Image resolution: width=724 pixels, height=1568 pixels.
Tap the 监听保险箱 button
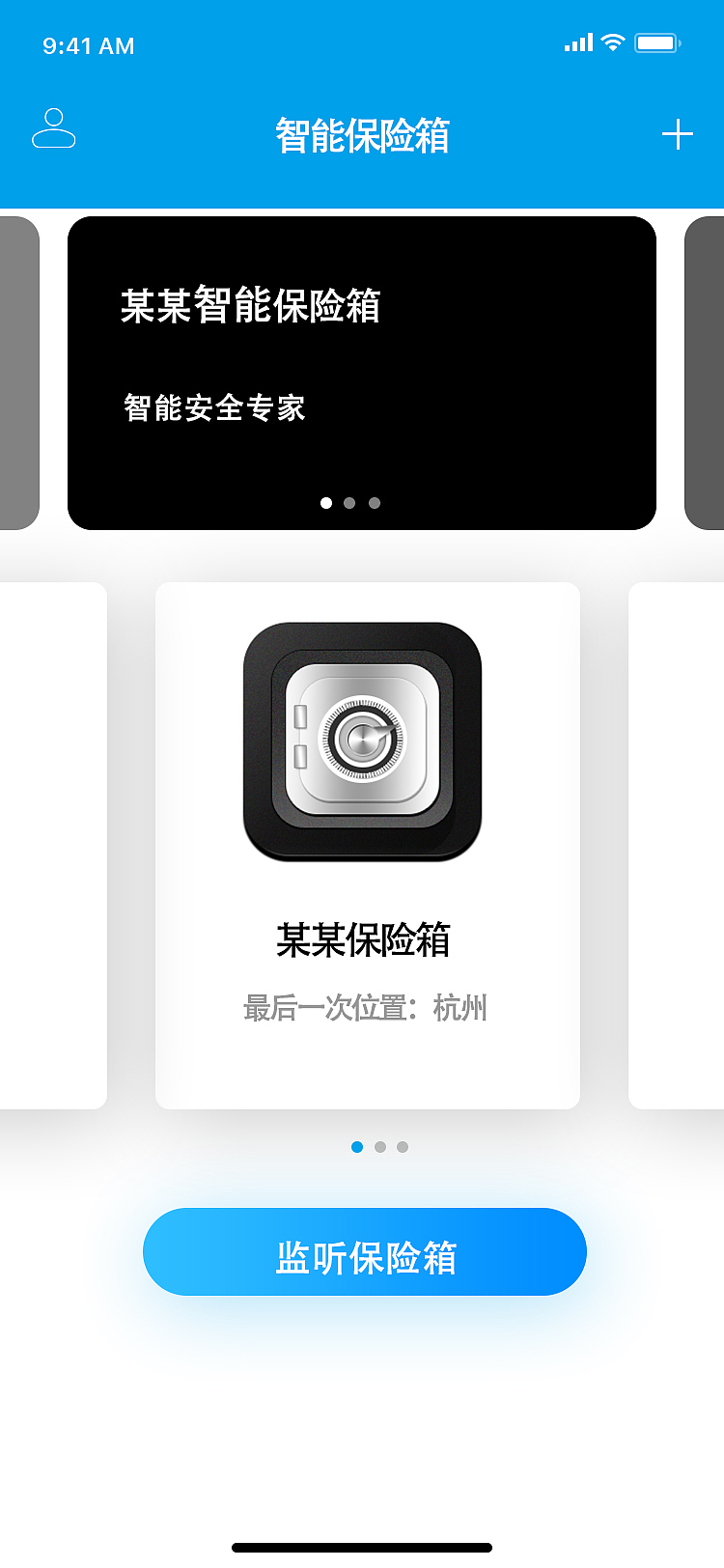pyautogui.click(x=365, y=1252)
